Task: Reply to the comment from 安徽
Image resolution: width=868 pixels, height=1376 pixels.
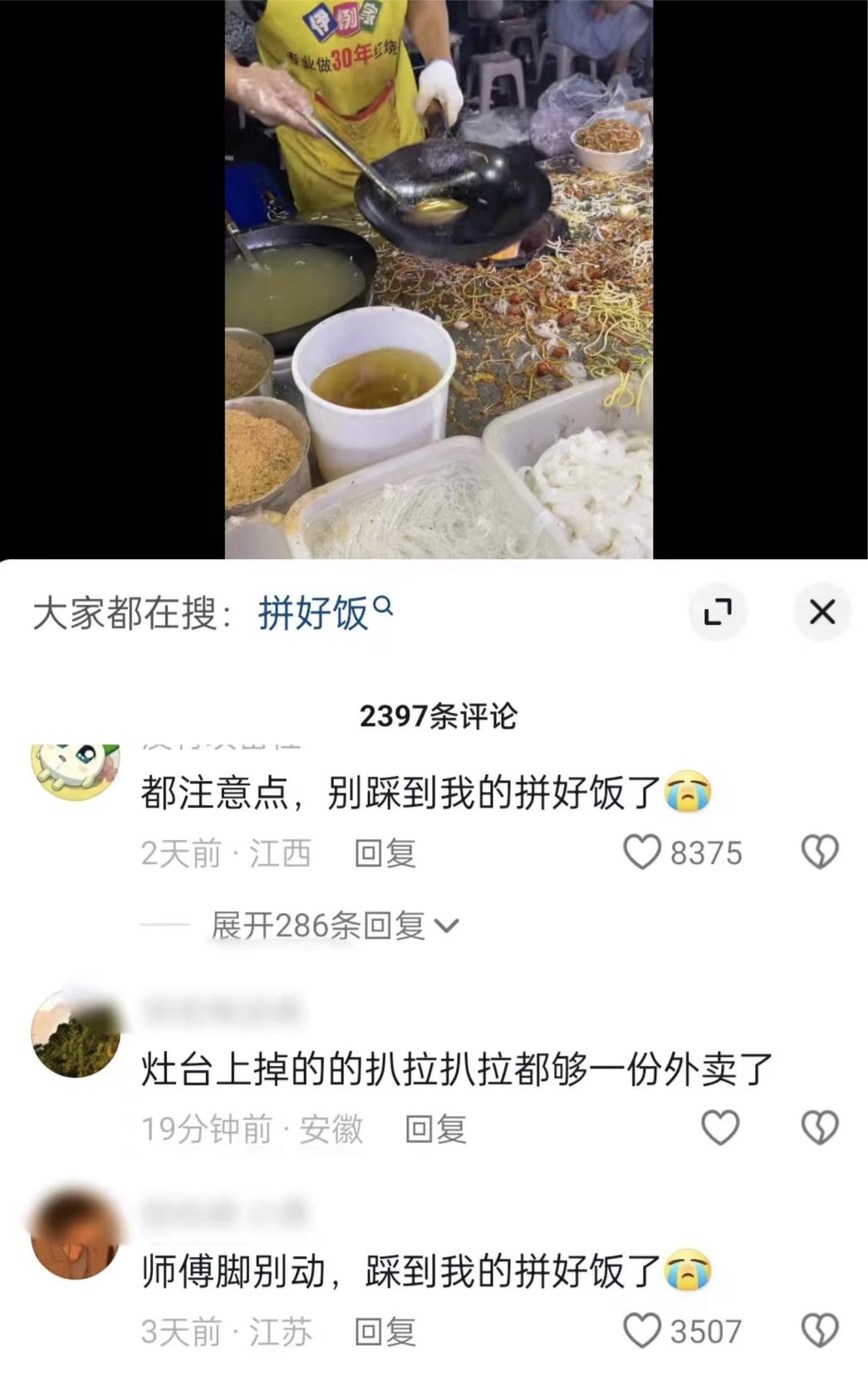Action: point(435,1129)
